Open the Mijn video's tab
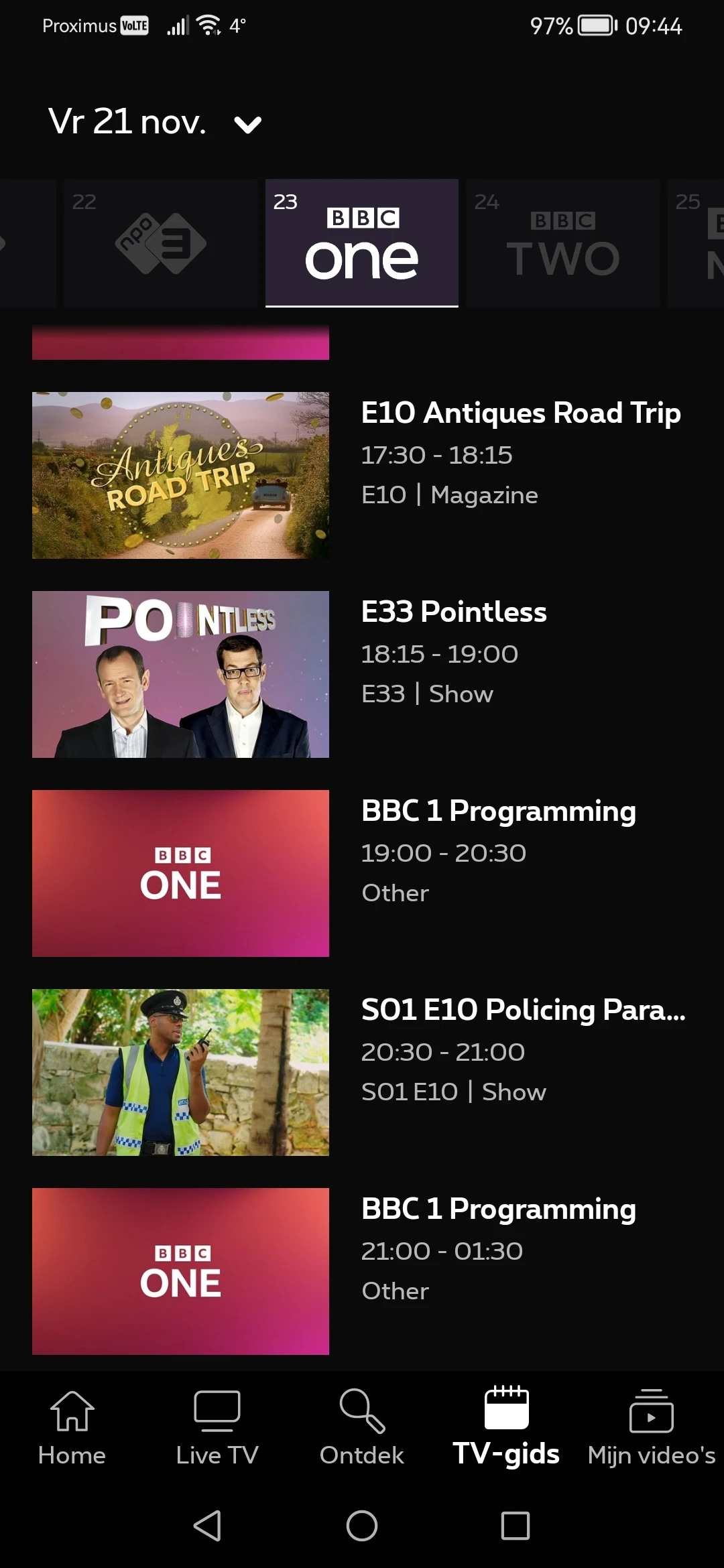The width and height of the screenshot is (724, 1568). tap(651, 1427)
